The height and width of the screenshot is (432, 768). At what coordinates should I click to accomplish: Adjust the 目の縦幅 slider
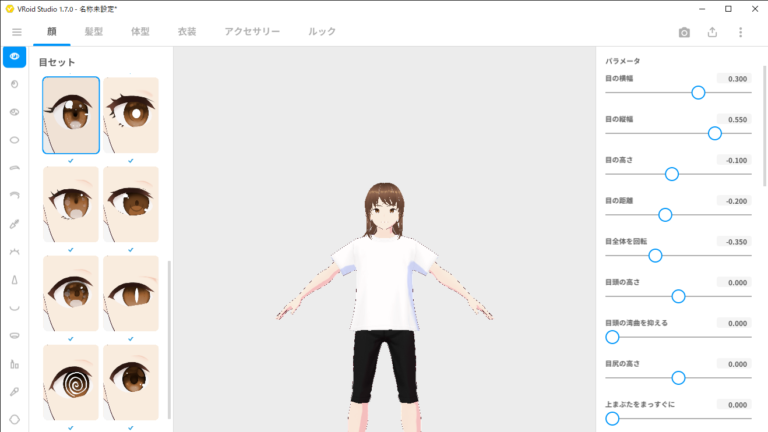[714, 133]
